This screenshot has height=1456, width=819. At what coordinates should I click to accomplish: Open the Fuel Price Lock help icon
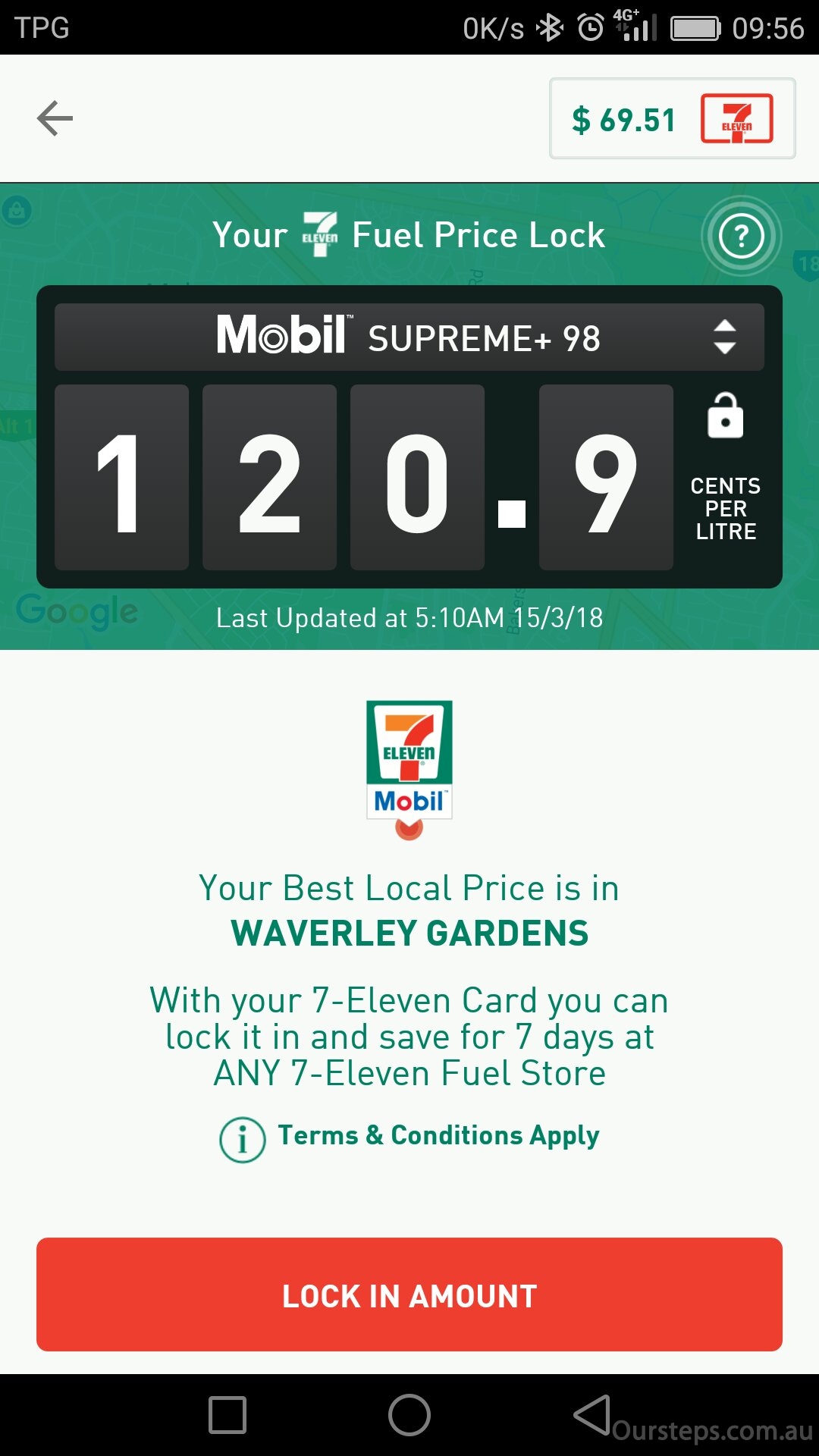click(x=741, y=237)
